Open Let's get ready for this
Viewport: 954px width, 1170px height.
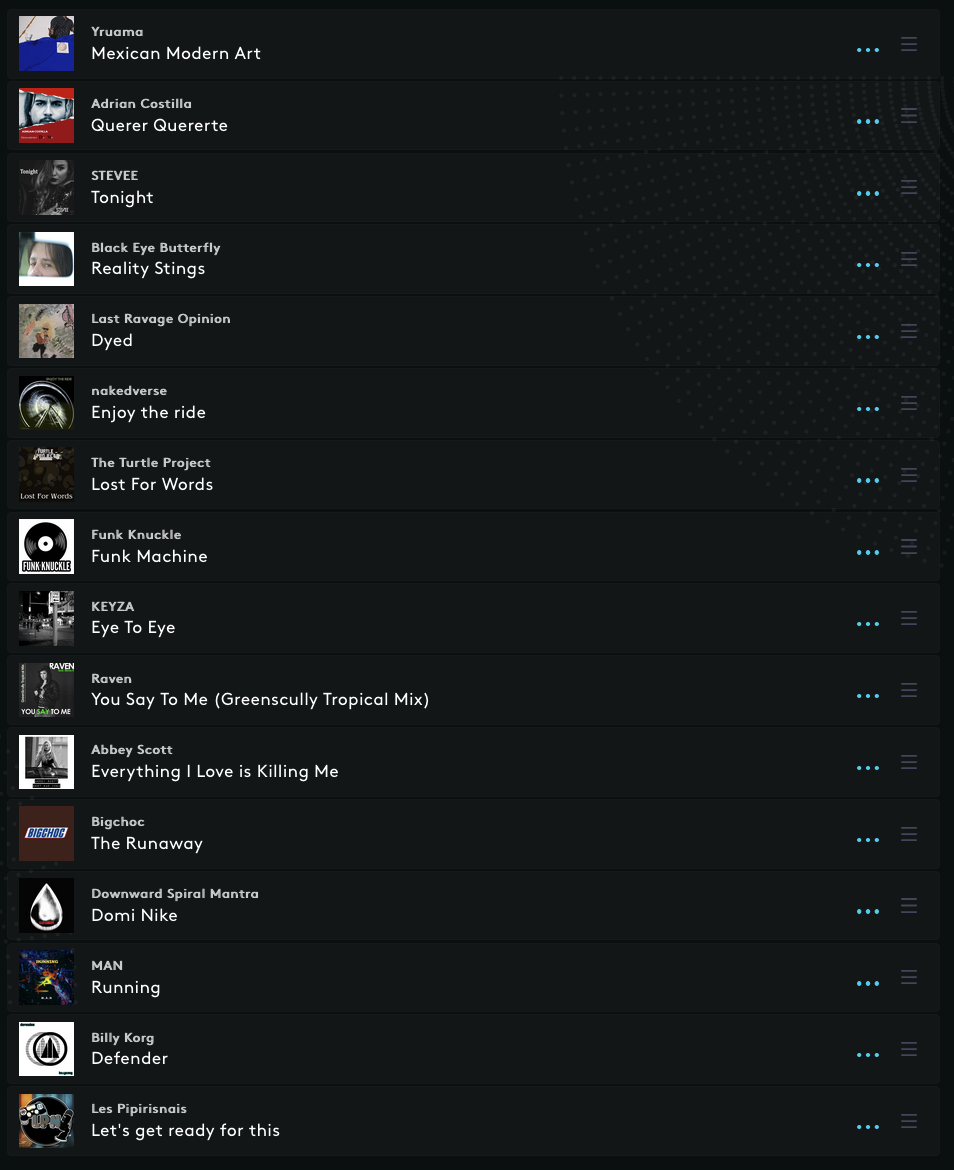tap(185, 1130)
